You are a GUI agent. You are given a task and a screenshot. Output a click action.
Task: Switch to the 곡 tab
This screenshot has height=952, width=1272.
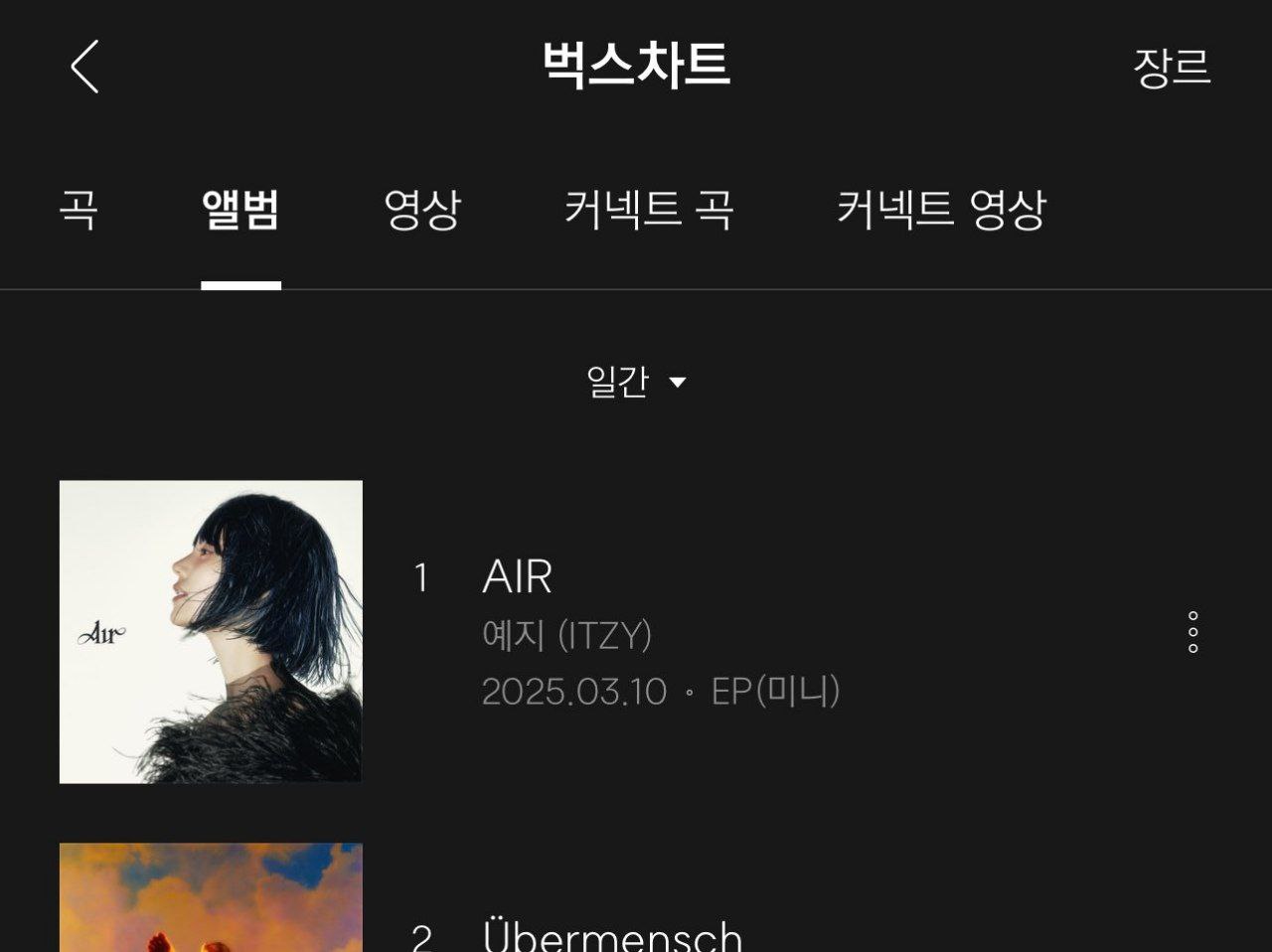click(x=78, y=210)
